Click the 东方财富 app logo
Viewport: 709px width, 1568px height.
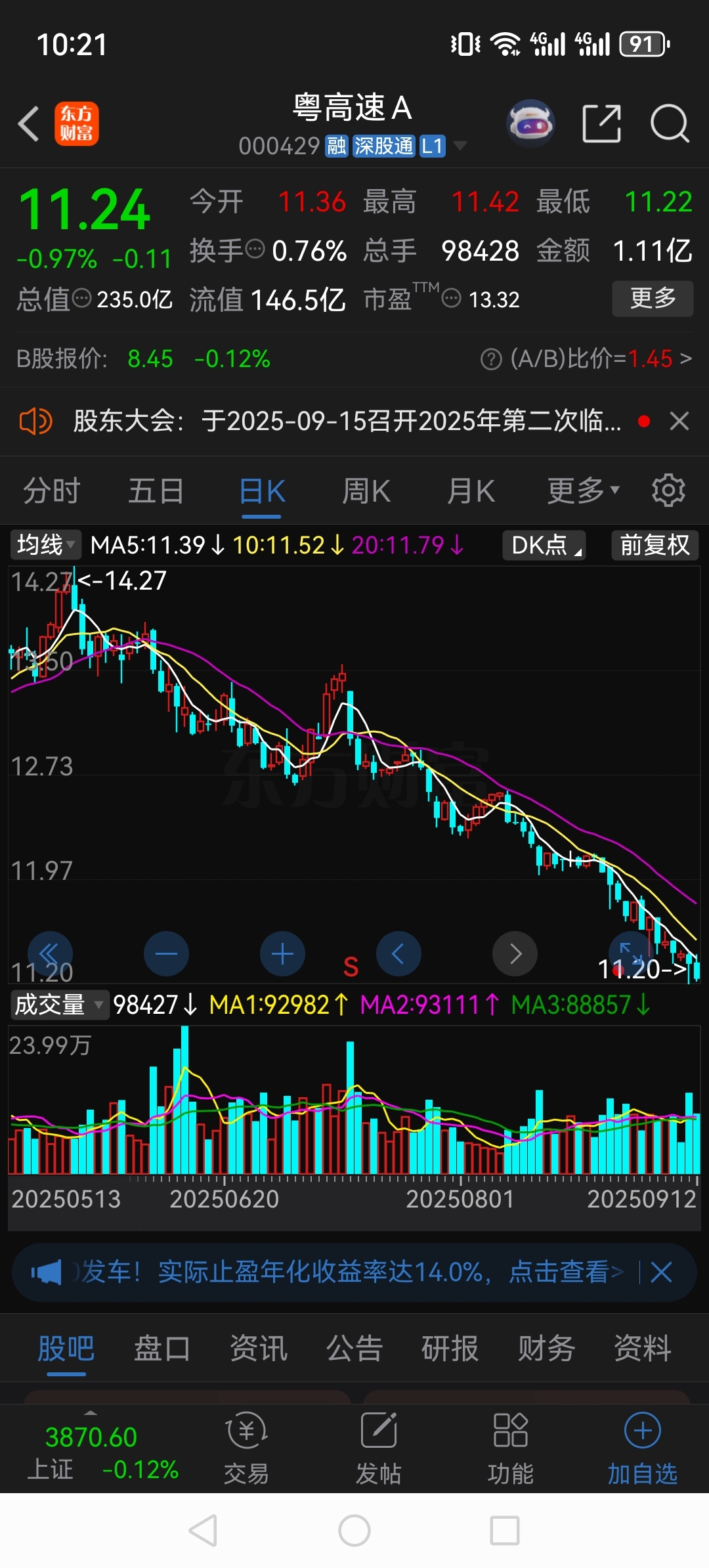tap(76, 123)
